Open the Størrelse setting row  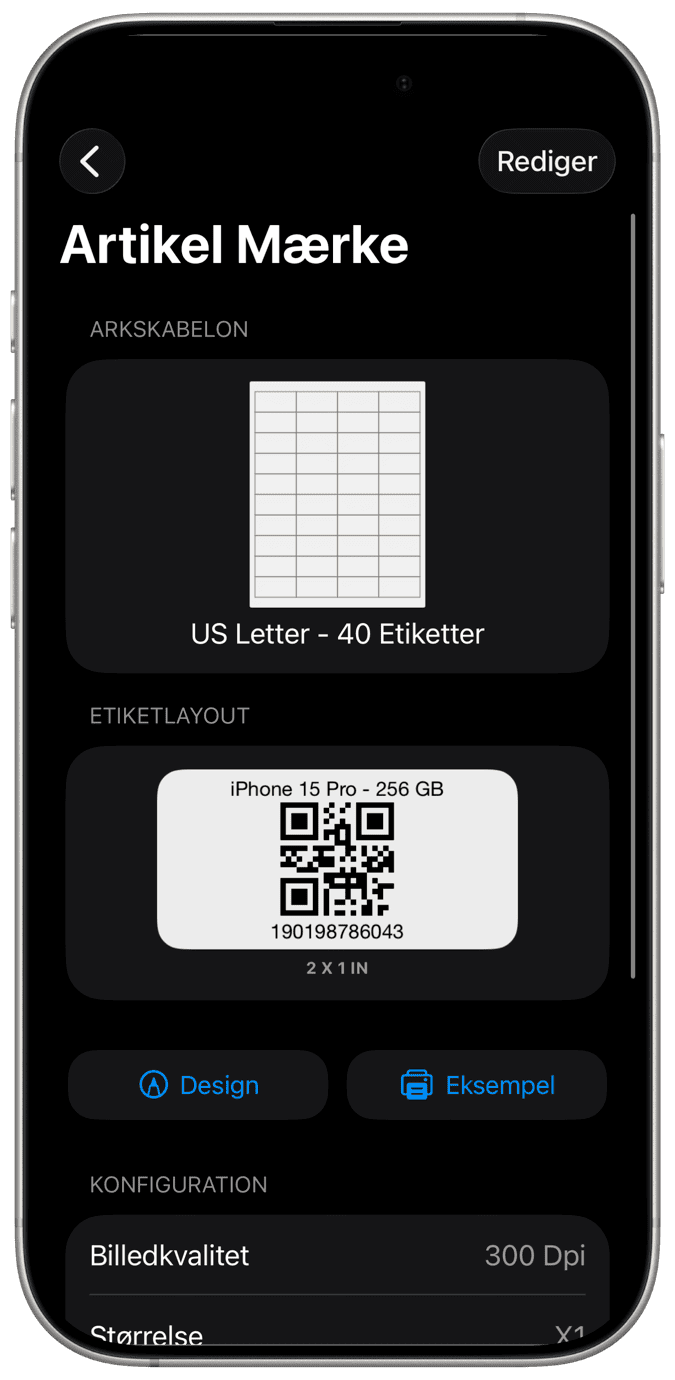pyautogui.click(x=337, y=1332)
